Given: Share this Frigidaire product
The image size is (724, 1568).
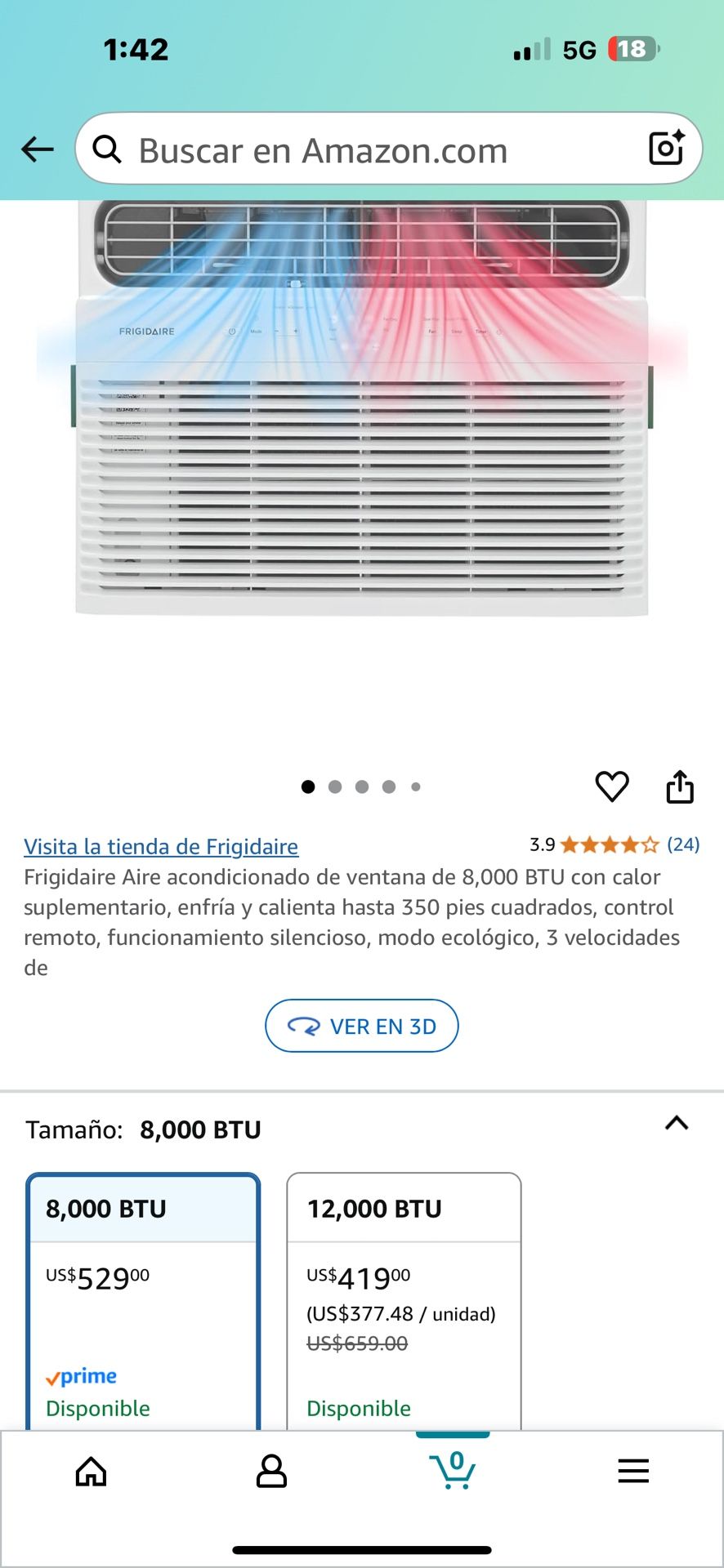Looking at the screenshot, I should coord(680,787).
